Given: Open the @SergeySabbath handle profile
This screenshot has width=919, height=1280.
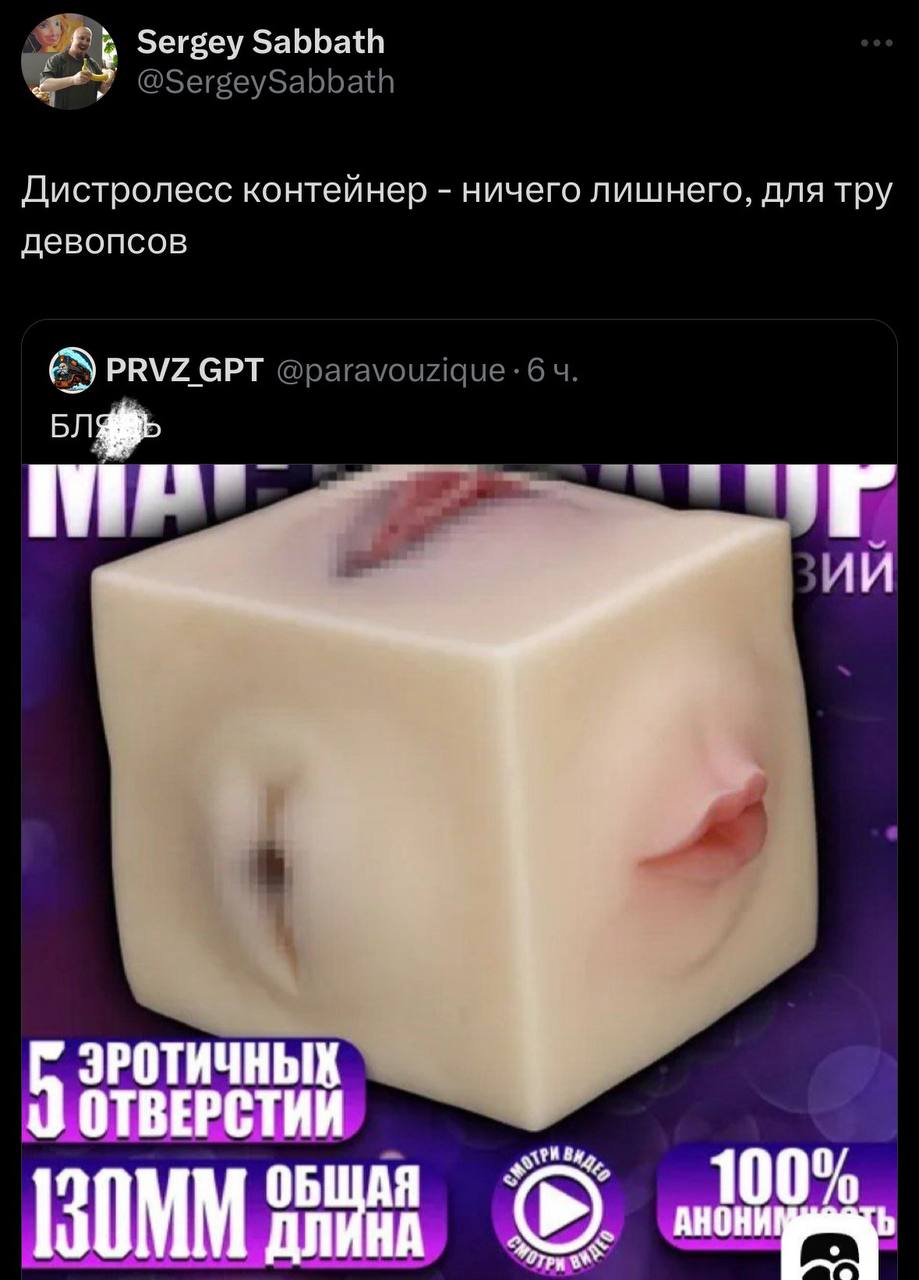Looking at the screenshot, I should pos(265,81).
